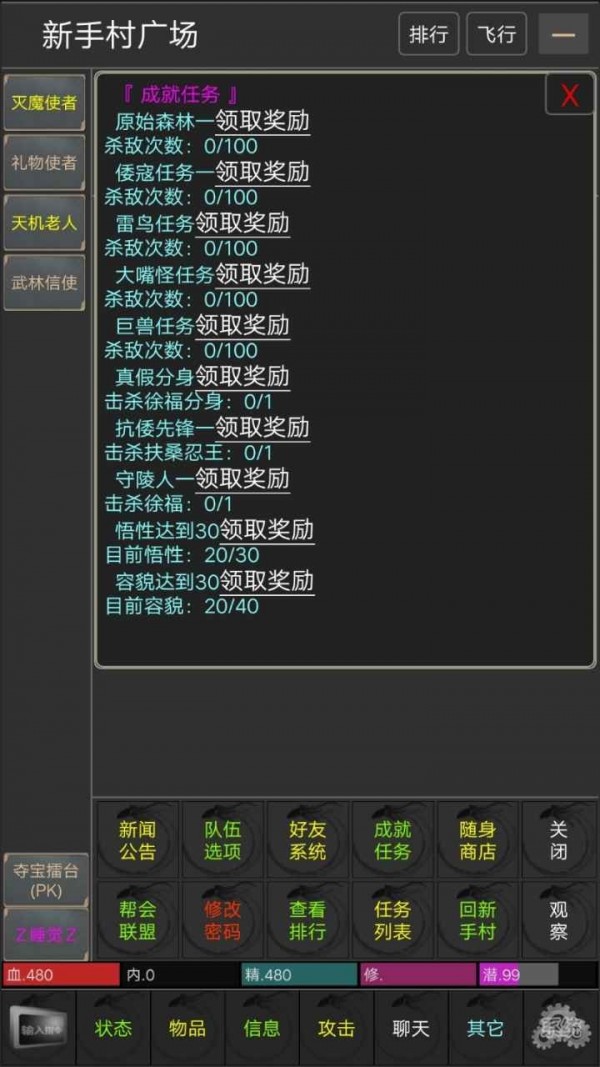Image resolution: width=600 pixels, height=1067 pixels.
Task: Return via 回新手村
Action: [478, 920]
